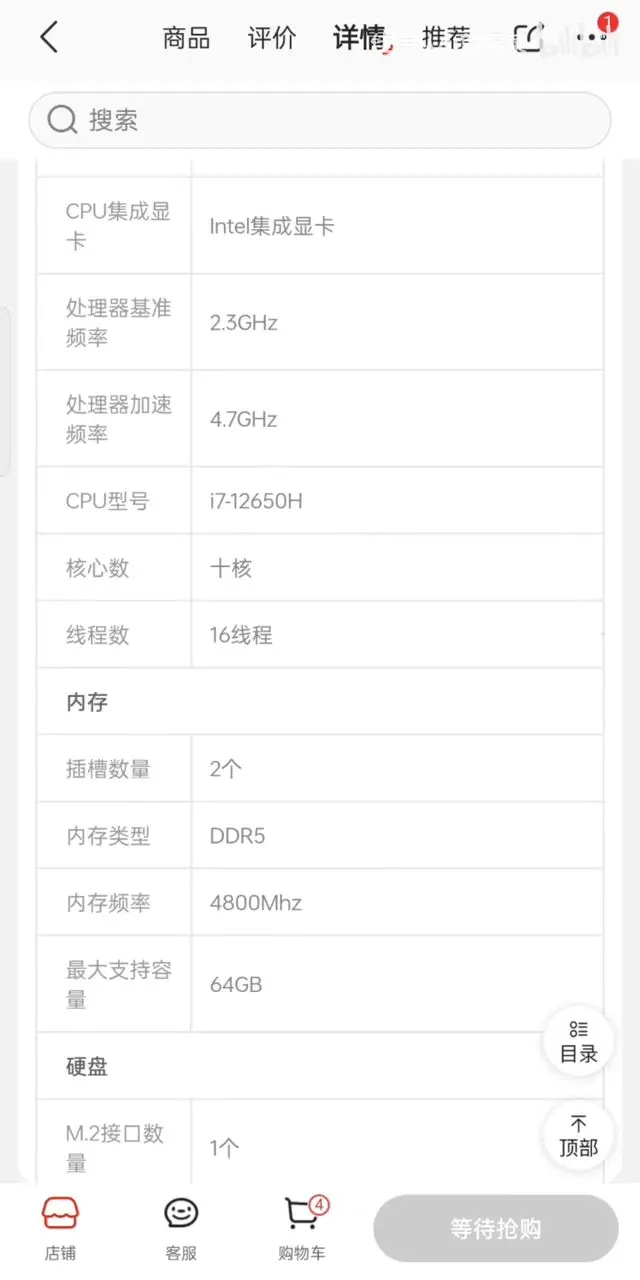Tap the 搜索 search field
Image resolution: width=640 pixels, height=1280 pixels.
coord(320,121)
